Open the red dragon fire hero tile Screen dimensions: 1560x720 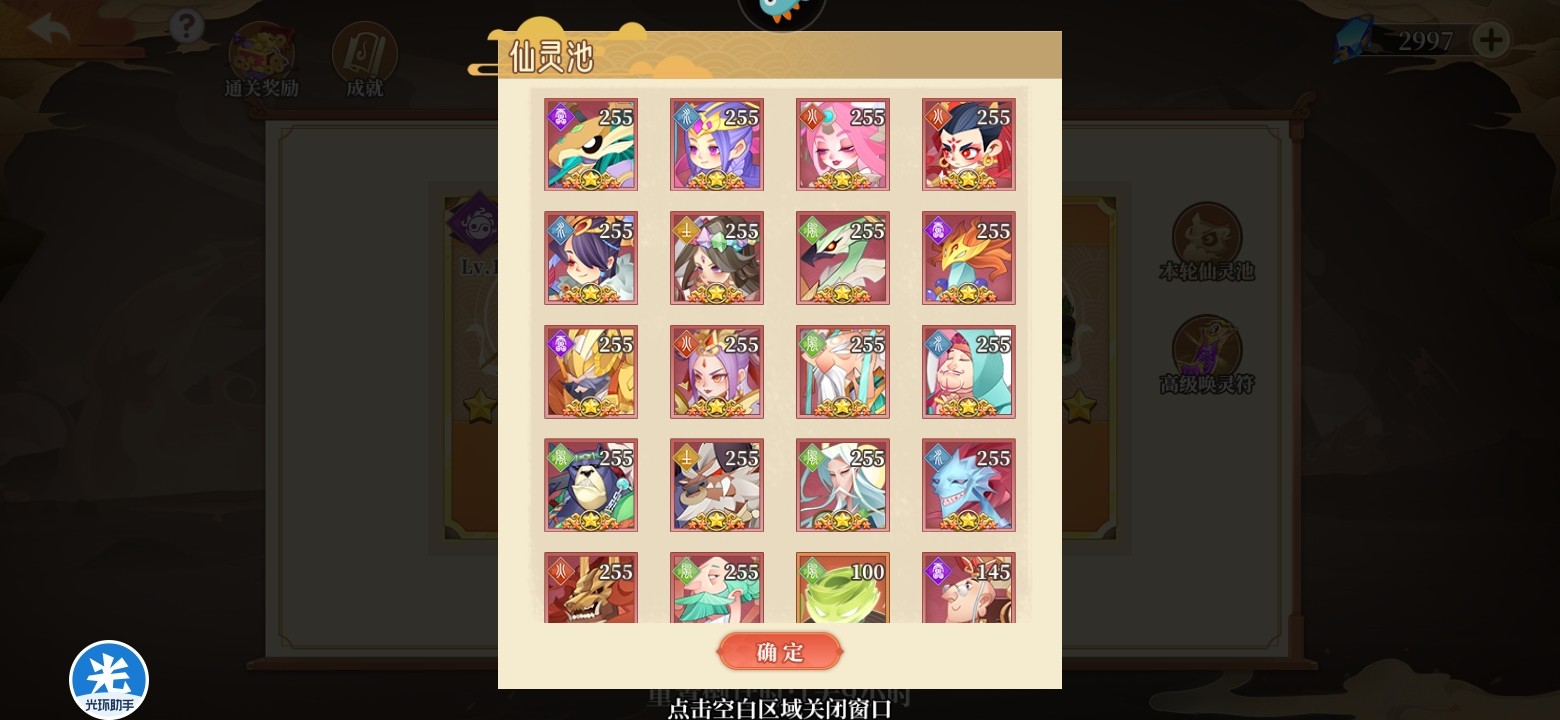pos(590,589)
